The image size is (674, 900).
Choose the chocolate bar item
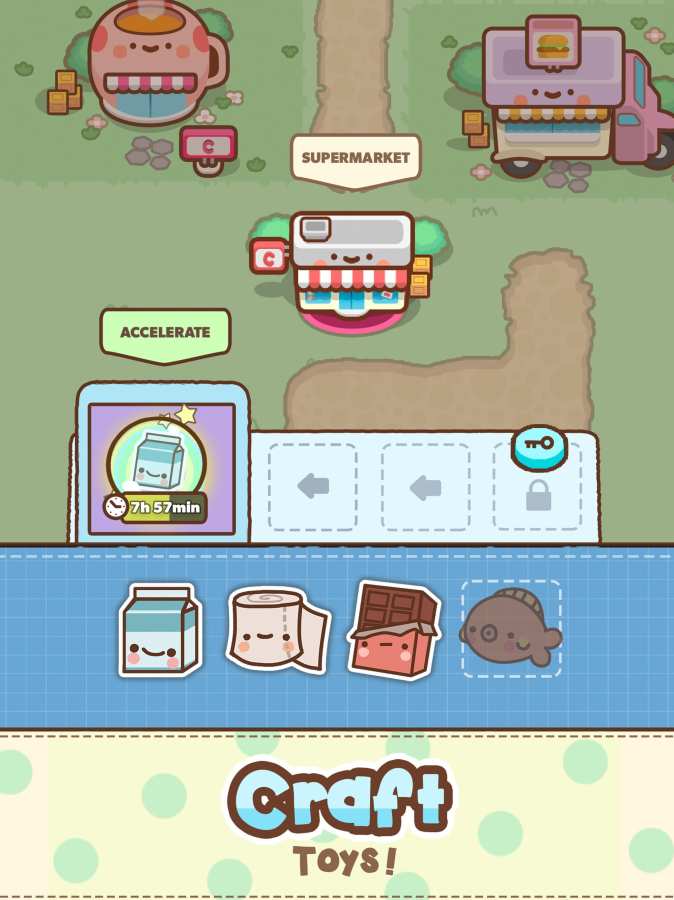[394, 630]
